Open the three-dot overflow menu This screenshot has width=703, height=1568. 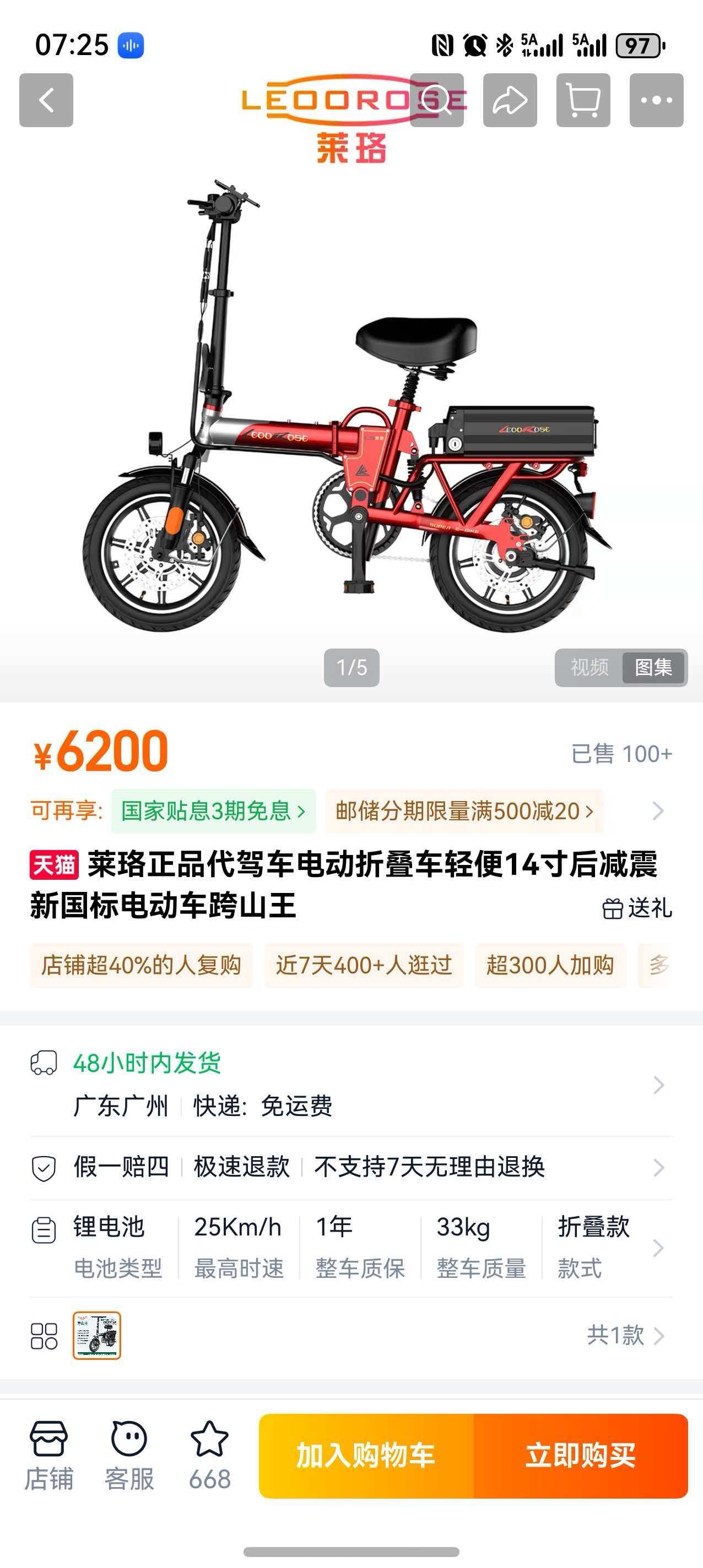coord(656,100)
